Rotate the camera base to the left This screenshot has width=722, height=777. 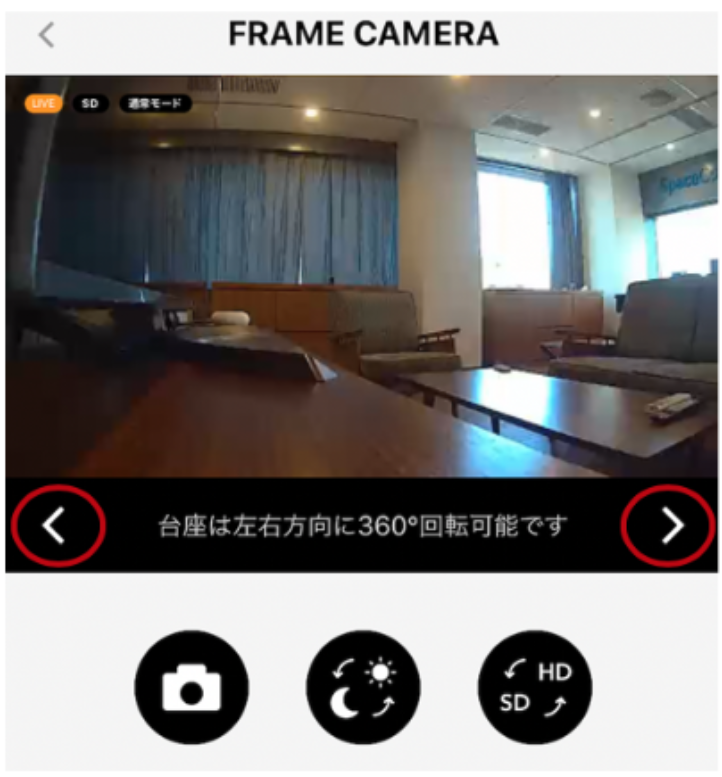[56, 525]
